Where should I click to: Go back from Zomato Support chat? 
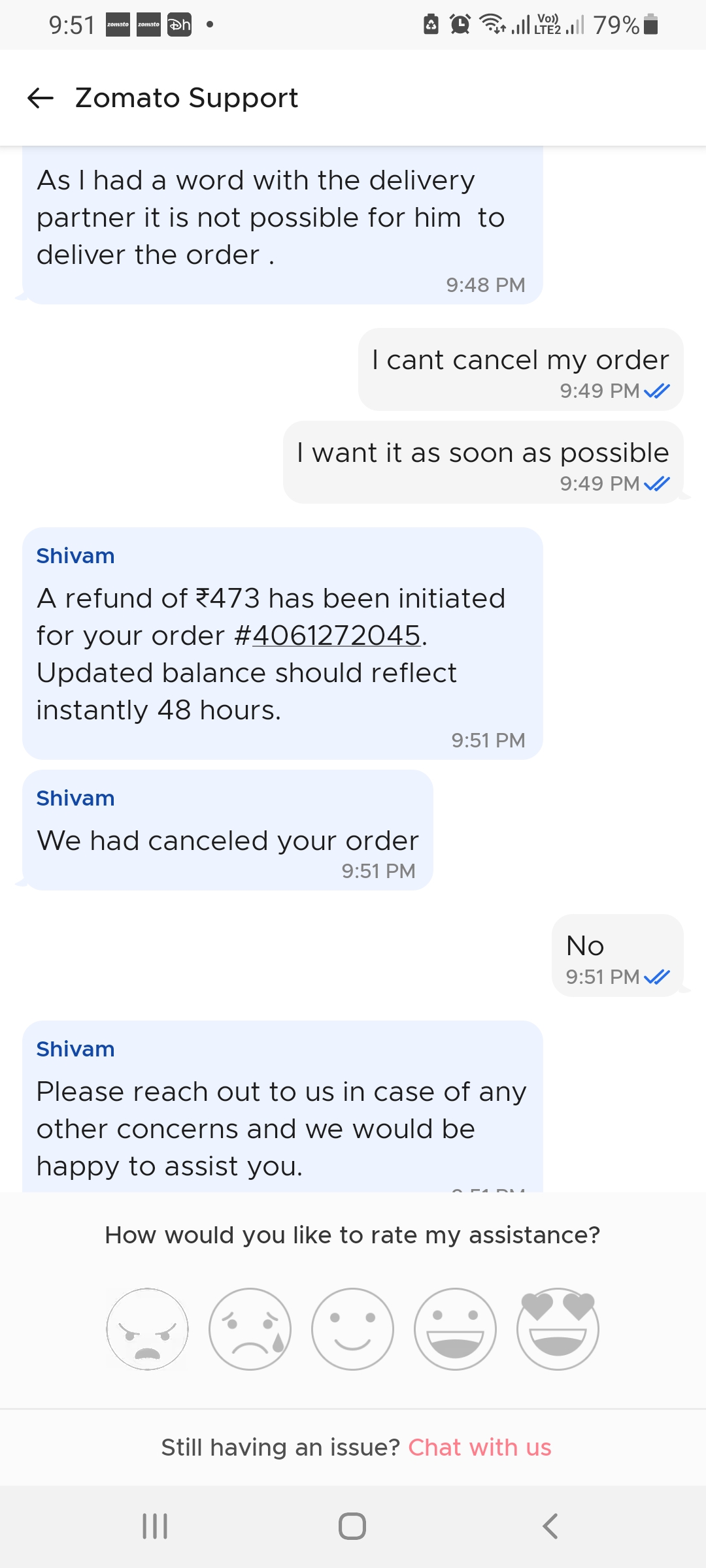pos(41,99)
